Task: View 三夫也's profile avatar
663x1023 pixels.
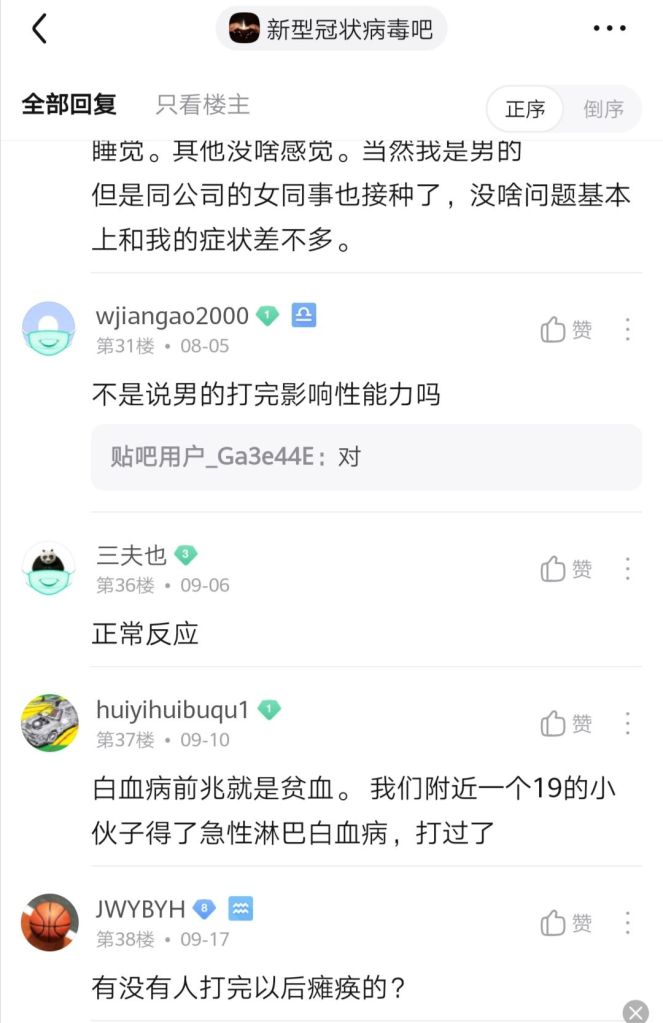Action: tap(49, 568)
